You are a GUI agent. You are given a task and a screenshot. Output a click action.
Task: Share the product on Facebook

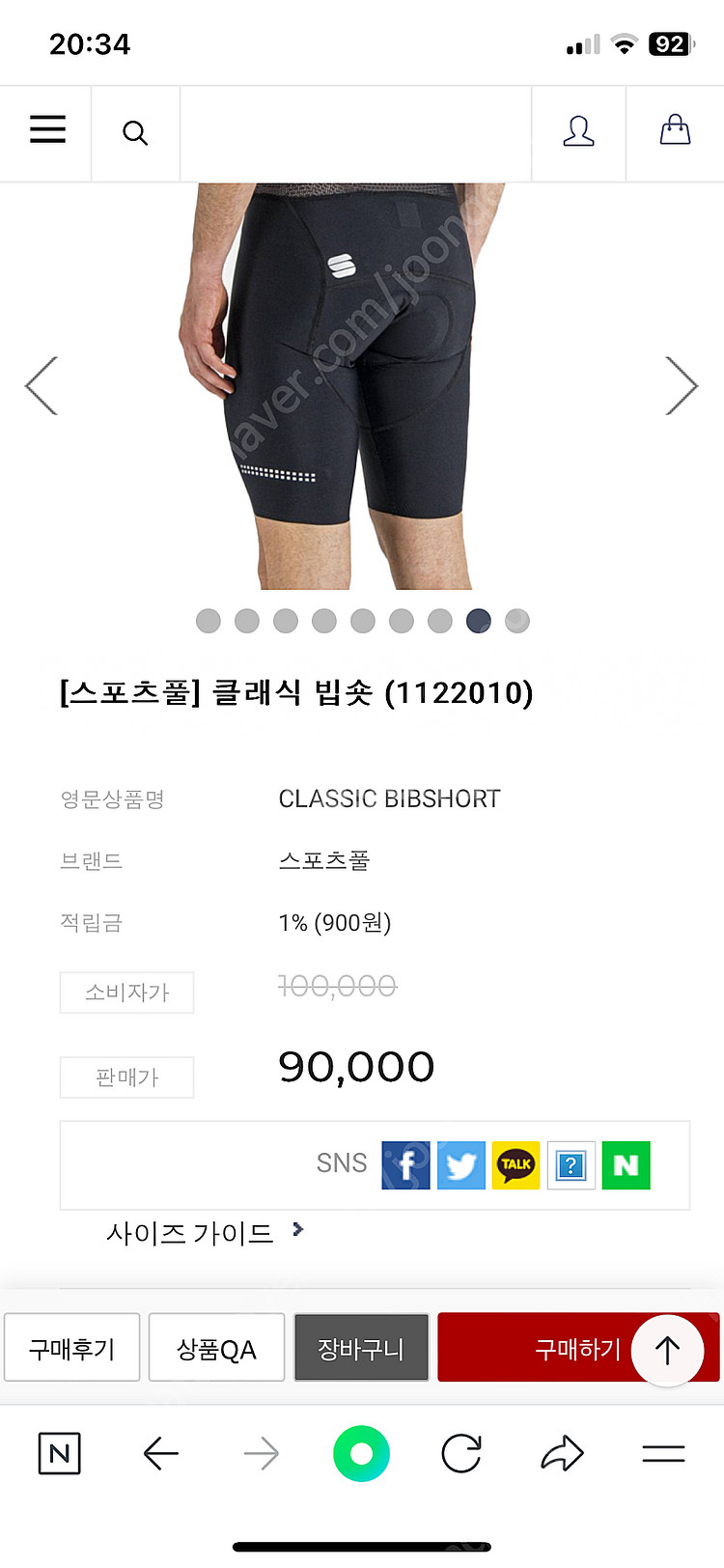(405, 1165)
